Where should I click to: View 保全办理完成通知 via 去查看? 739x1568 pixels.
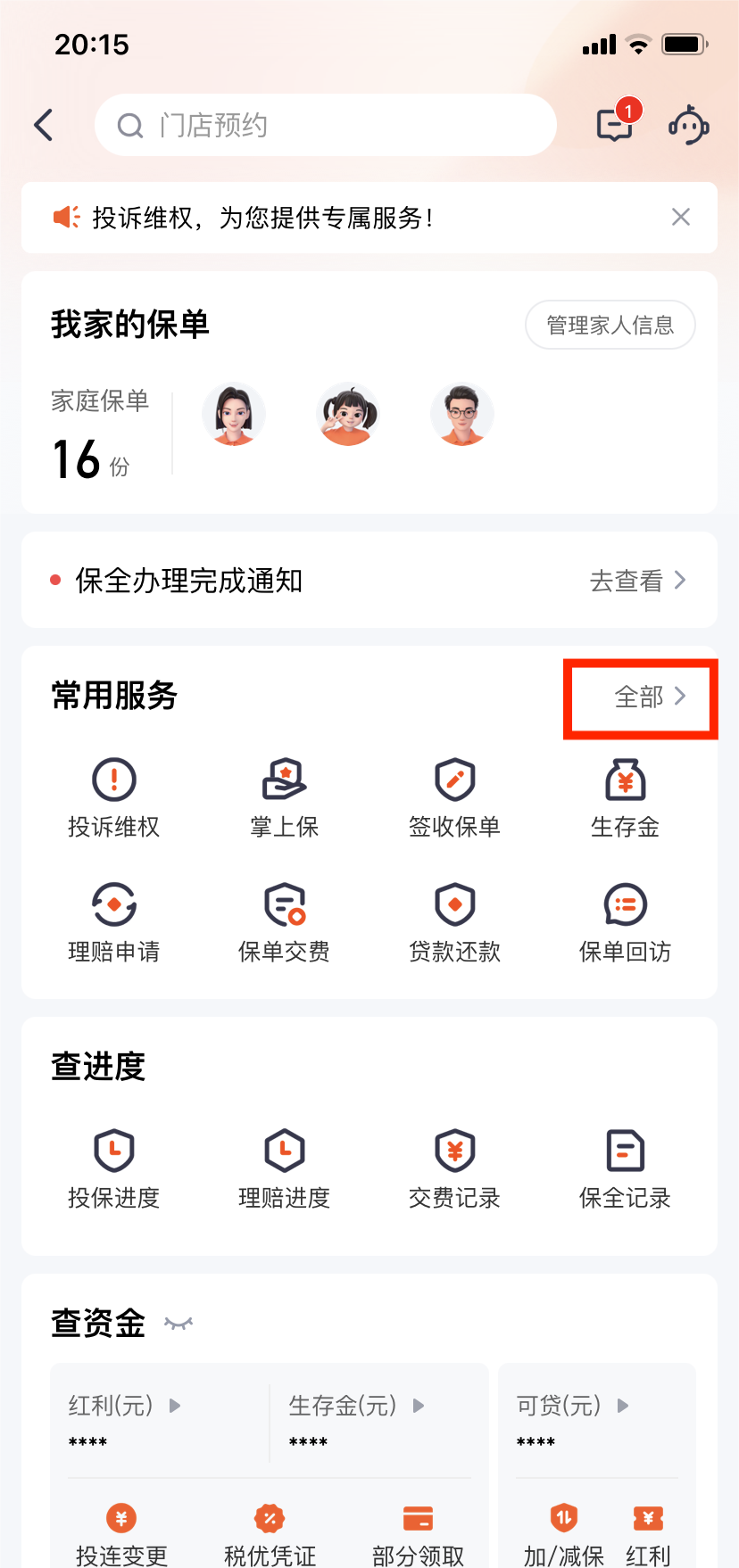[x=637, y=581]
